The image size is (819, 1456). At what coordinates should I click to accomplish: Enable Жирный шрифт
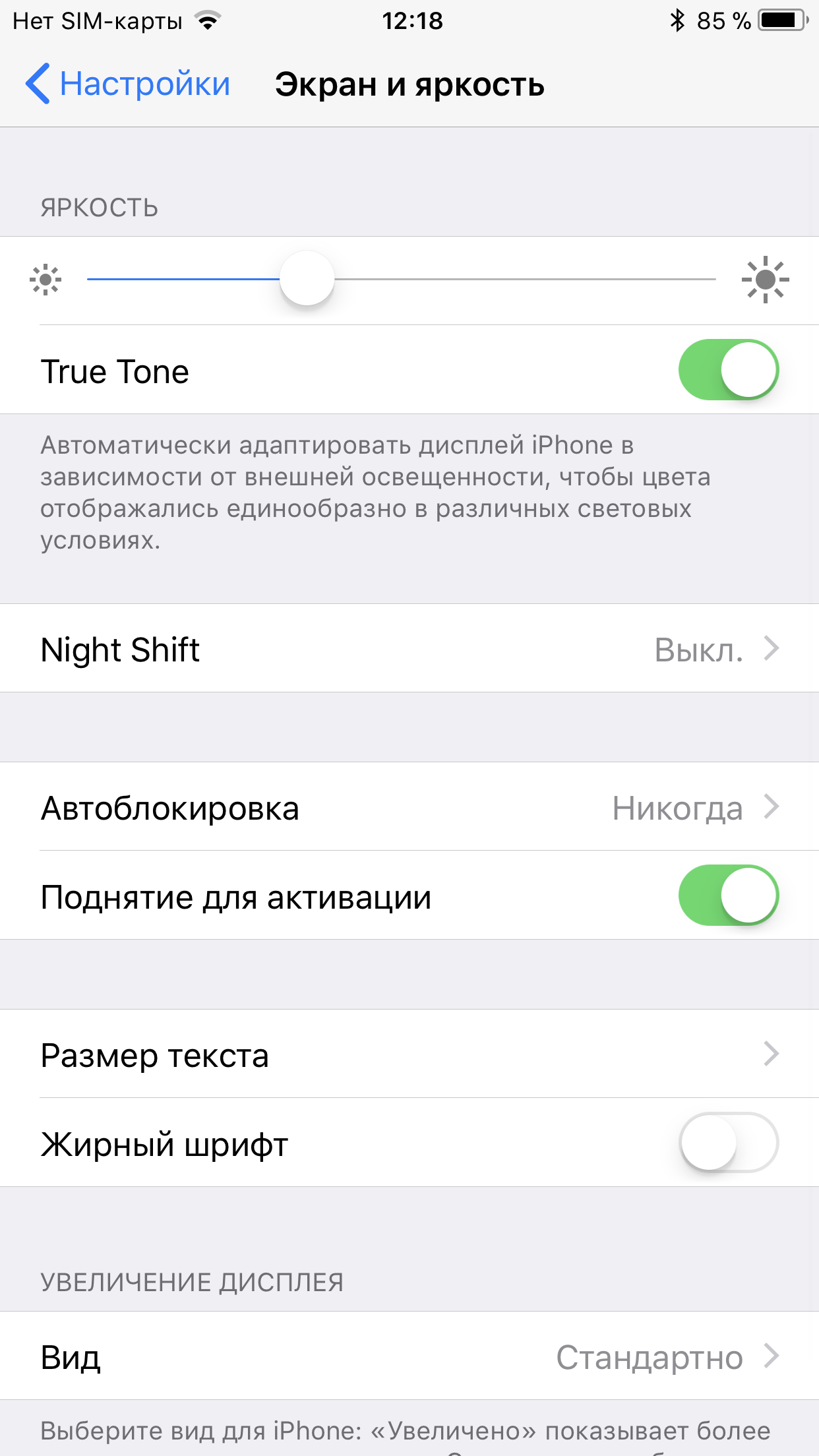coord(729,1143)
